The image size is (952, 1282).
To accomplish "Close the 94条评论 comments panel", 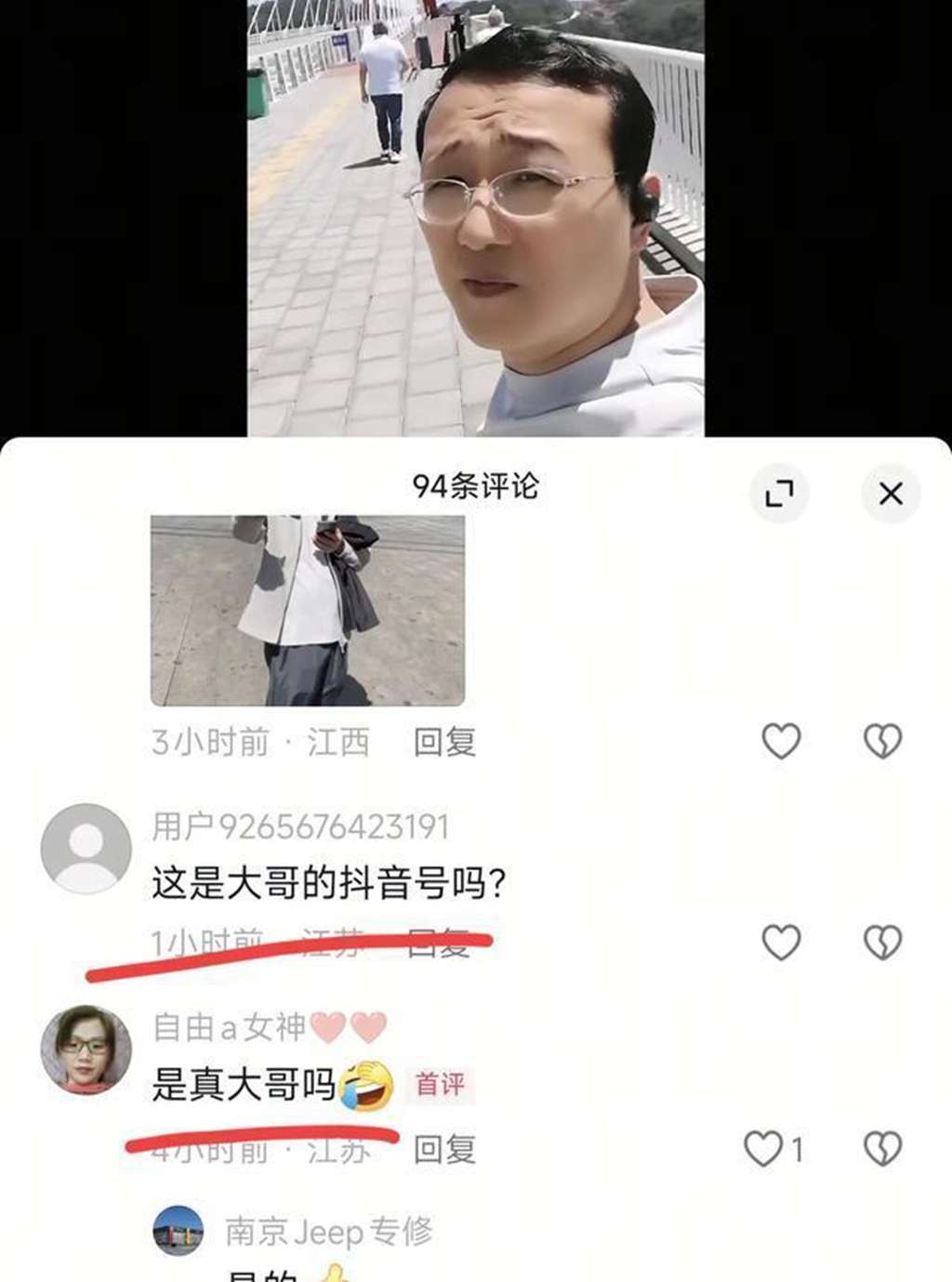I will [x=891, y=494].
